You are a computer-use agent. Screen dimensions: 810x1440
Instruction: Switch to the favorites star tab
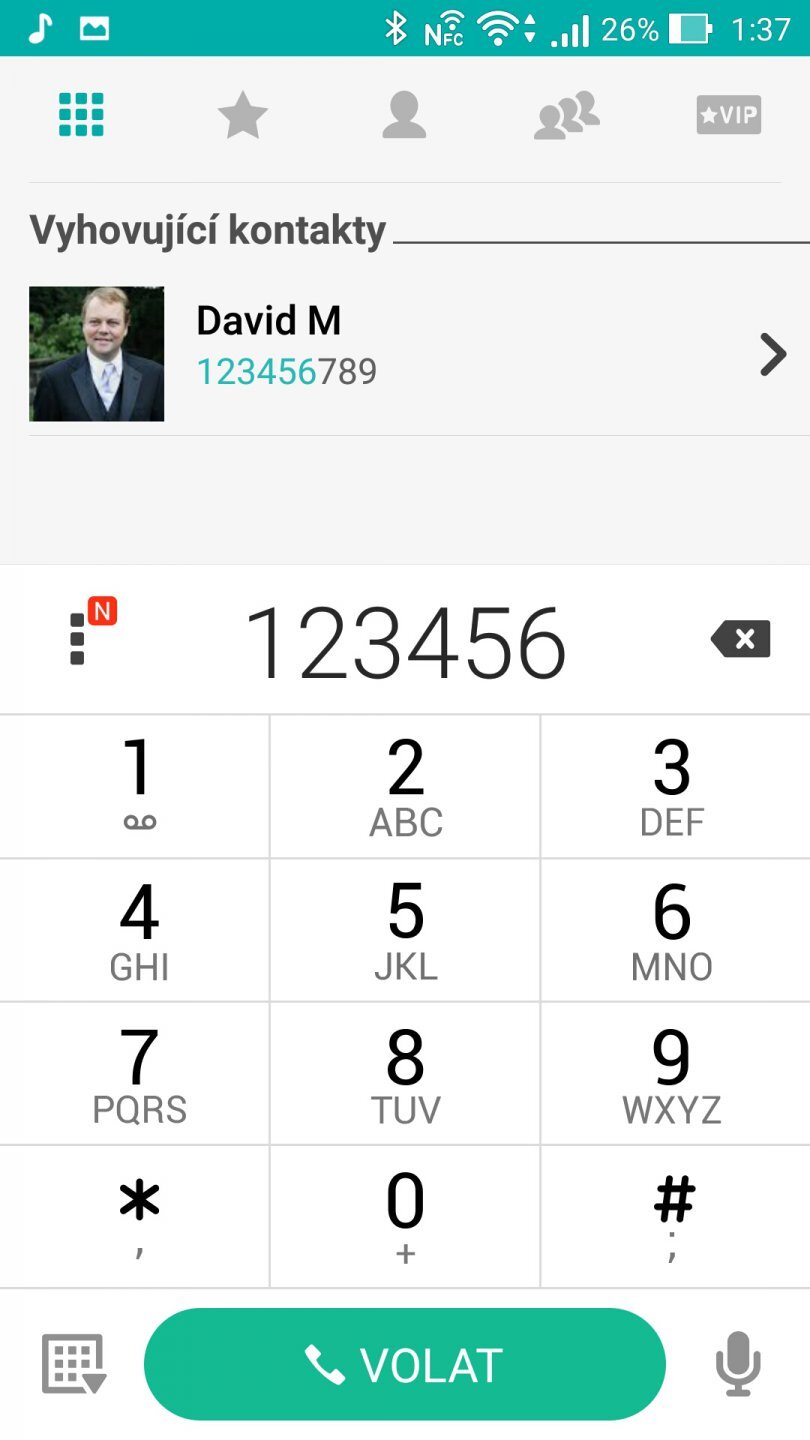point(243,116)
